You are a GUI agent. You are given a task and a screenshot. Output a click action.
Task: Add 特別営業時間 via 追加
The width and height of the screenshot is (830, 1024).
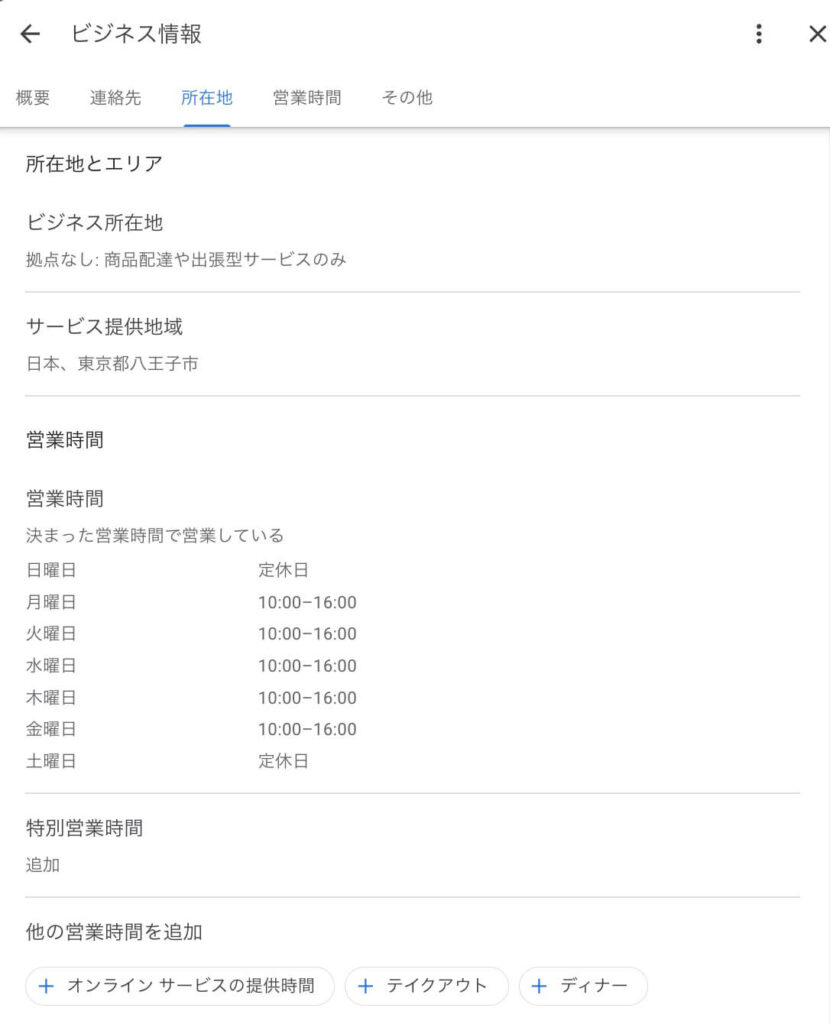coord(43,865)
